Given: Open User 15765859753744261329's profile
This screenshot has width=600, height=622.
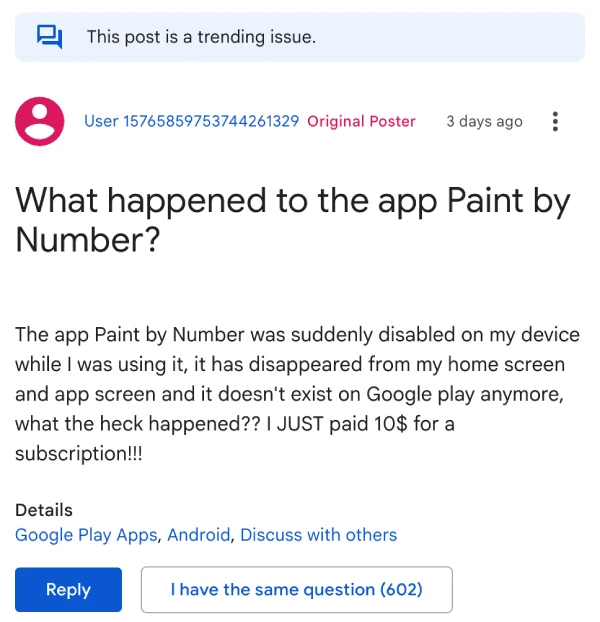Looking at the screenshot, I should (x=191, y=121).
